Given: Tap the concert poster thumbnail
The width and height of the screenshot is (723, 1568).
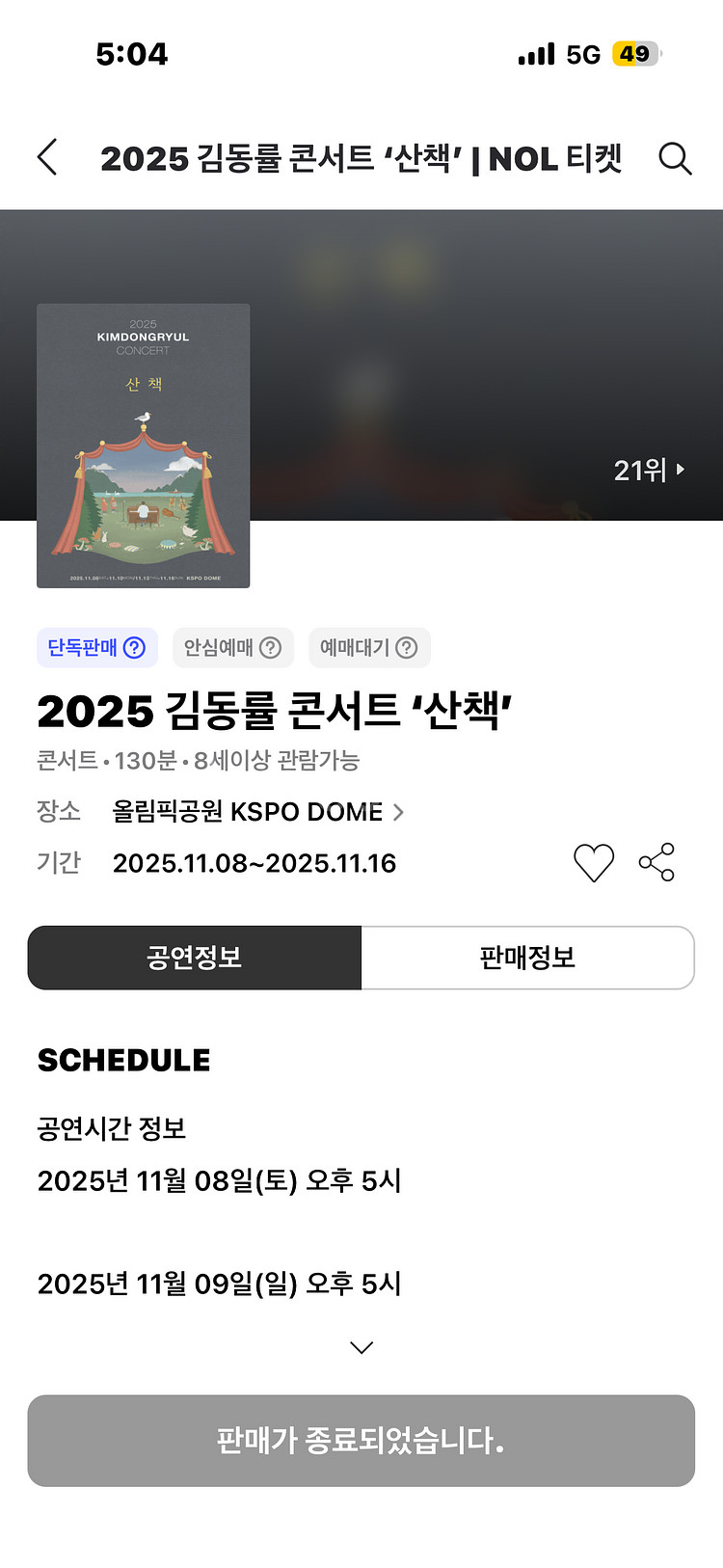Looking at the screenshot, I should 143,446.
